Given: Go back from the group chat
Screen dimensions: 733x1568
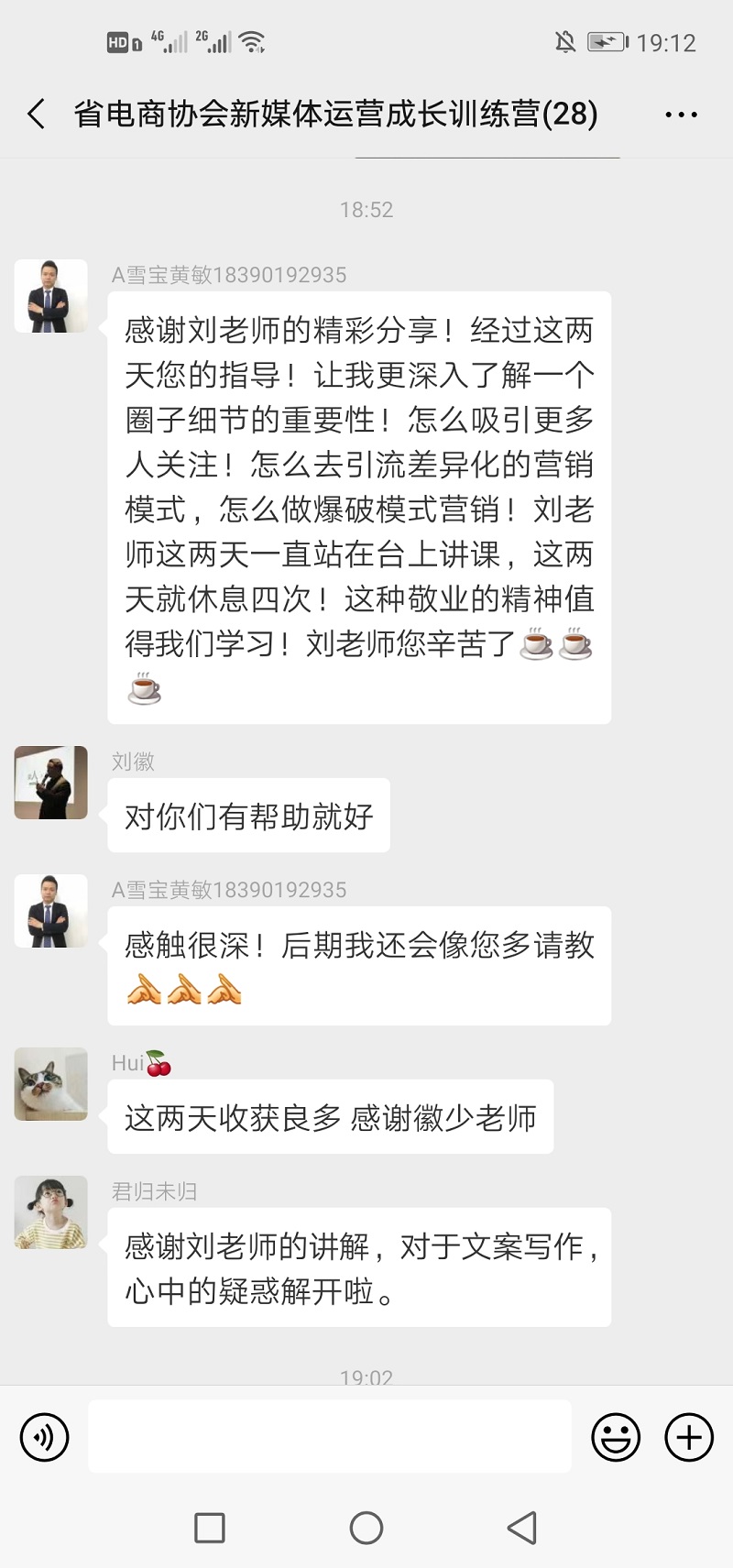Looking at the screenshot, I should pyautogui.click(x=37, y=115).
